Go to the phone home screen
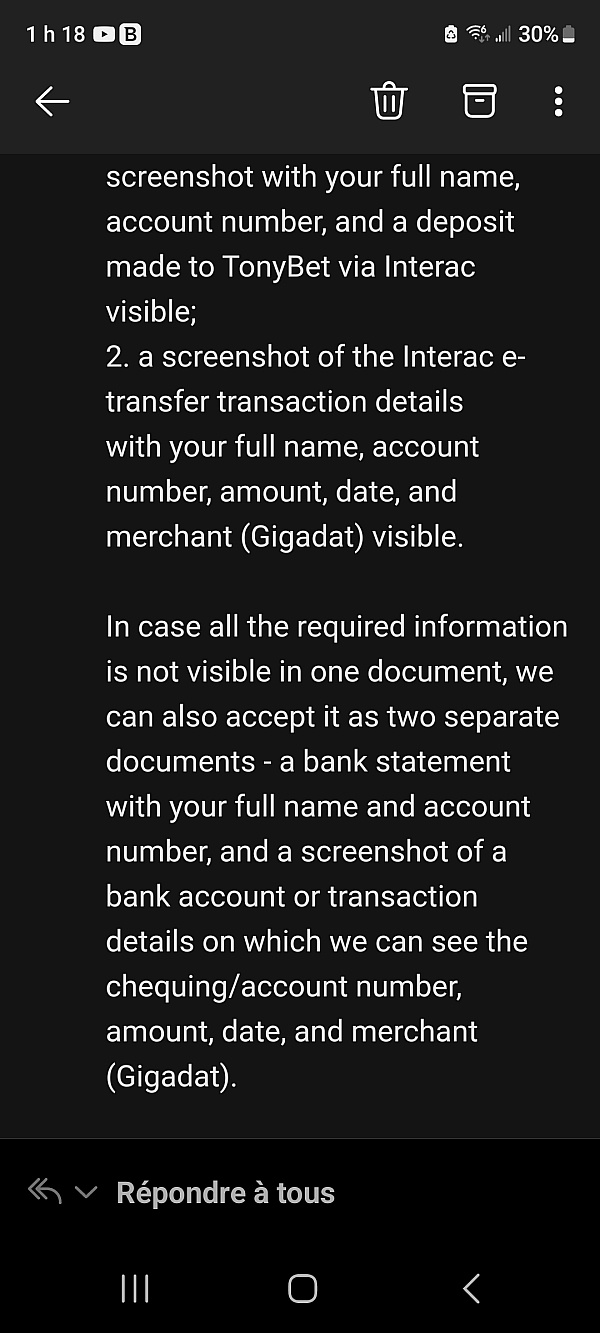Viewport: 600px width, 1333px height. (x=302, y=1289)
